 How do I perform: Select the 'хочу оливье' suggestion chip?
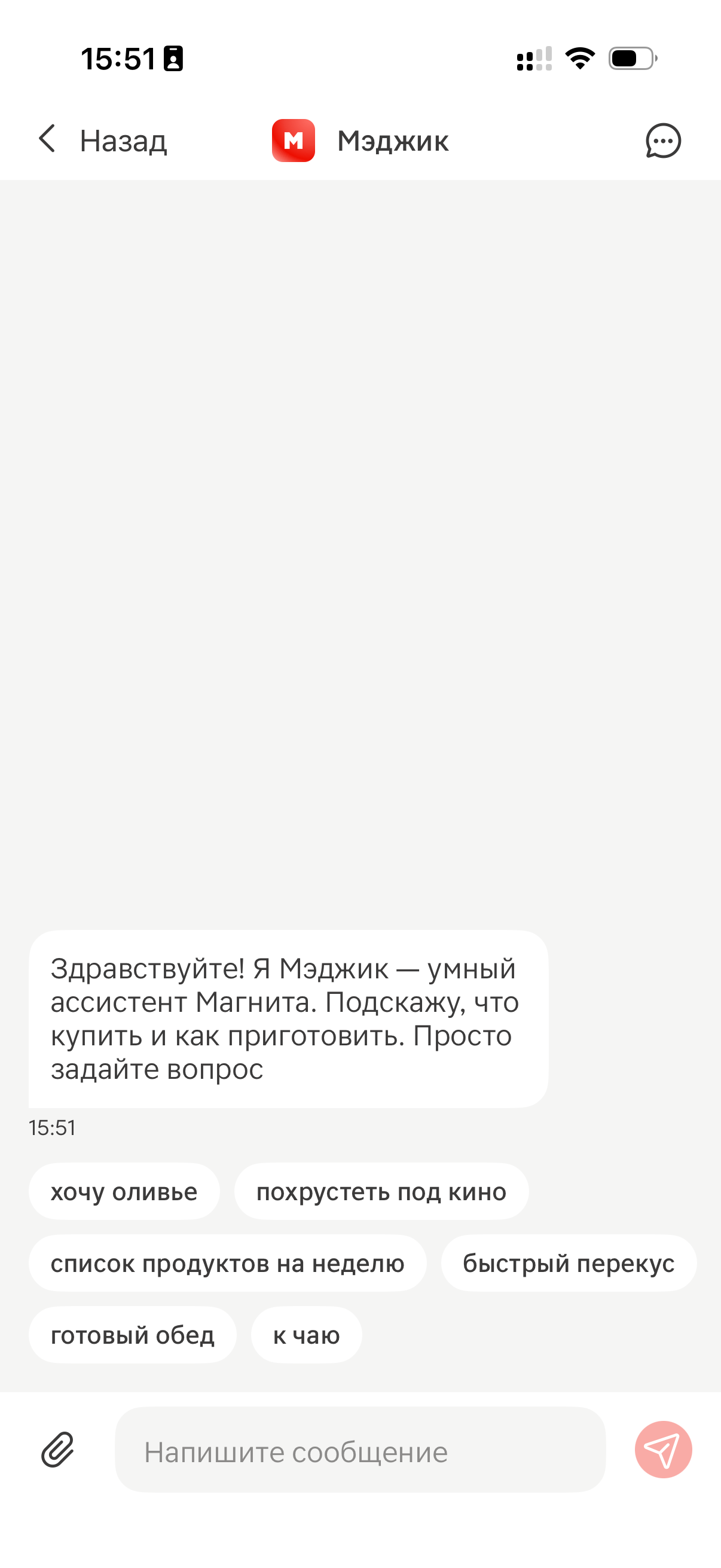point(124,1192)
